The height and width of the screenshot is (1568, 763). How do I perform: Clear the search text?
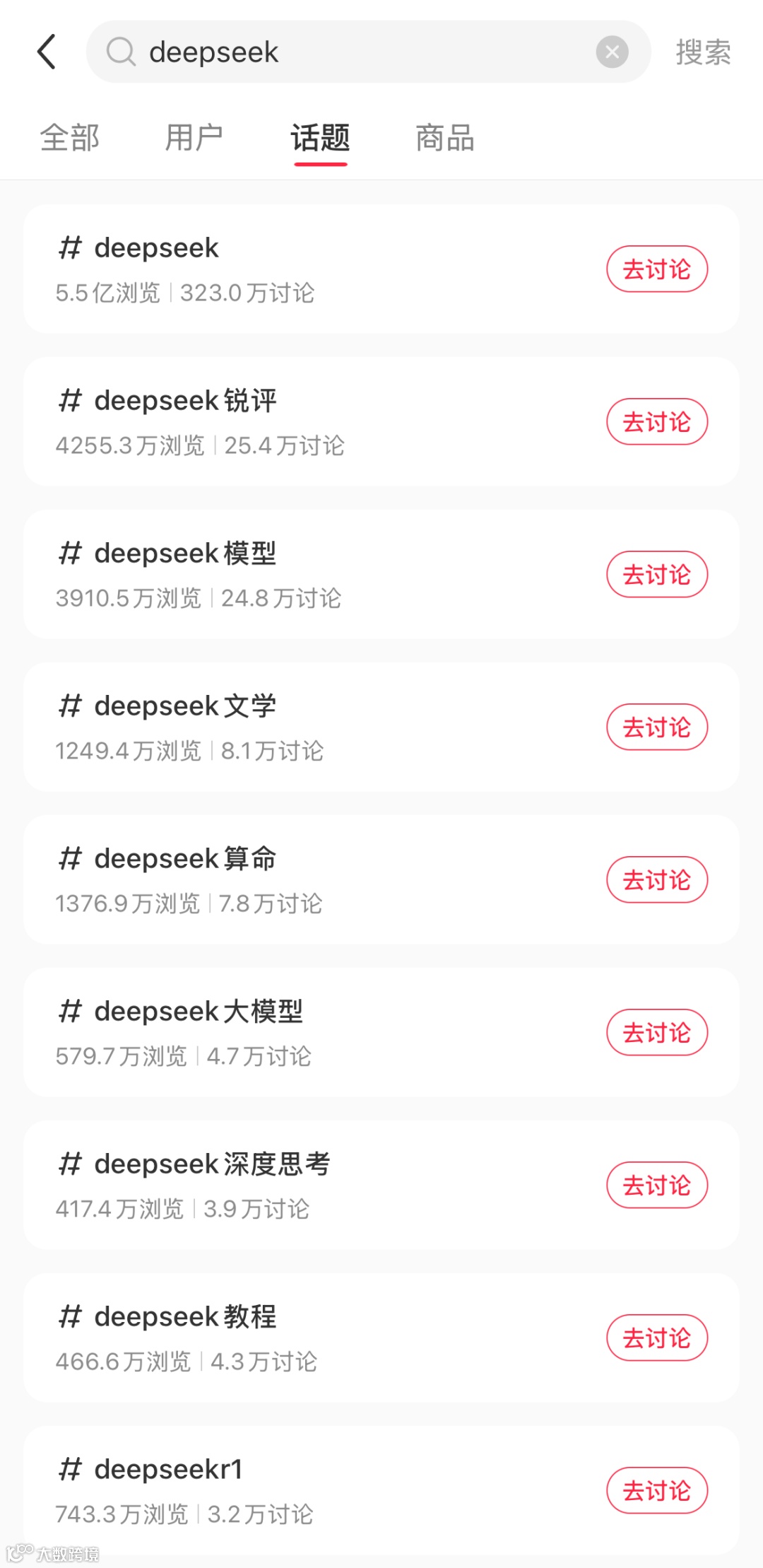point(612,52)
